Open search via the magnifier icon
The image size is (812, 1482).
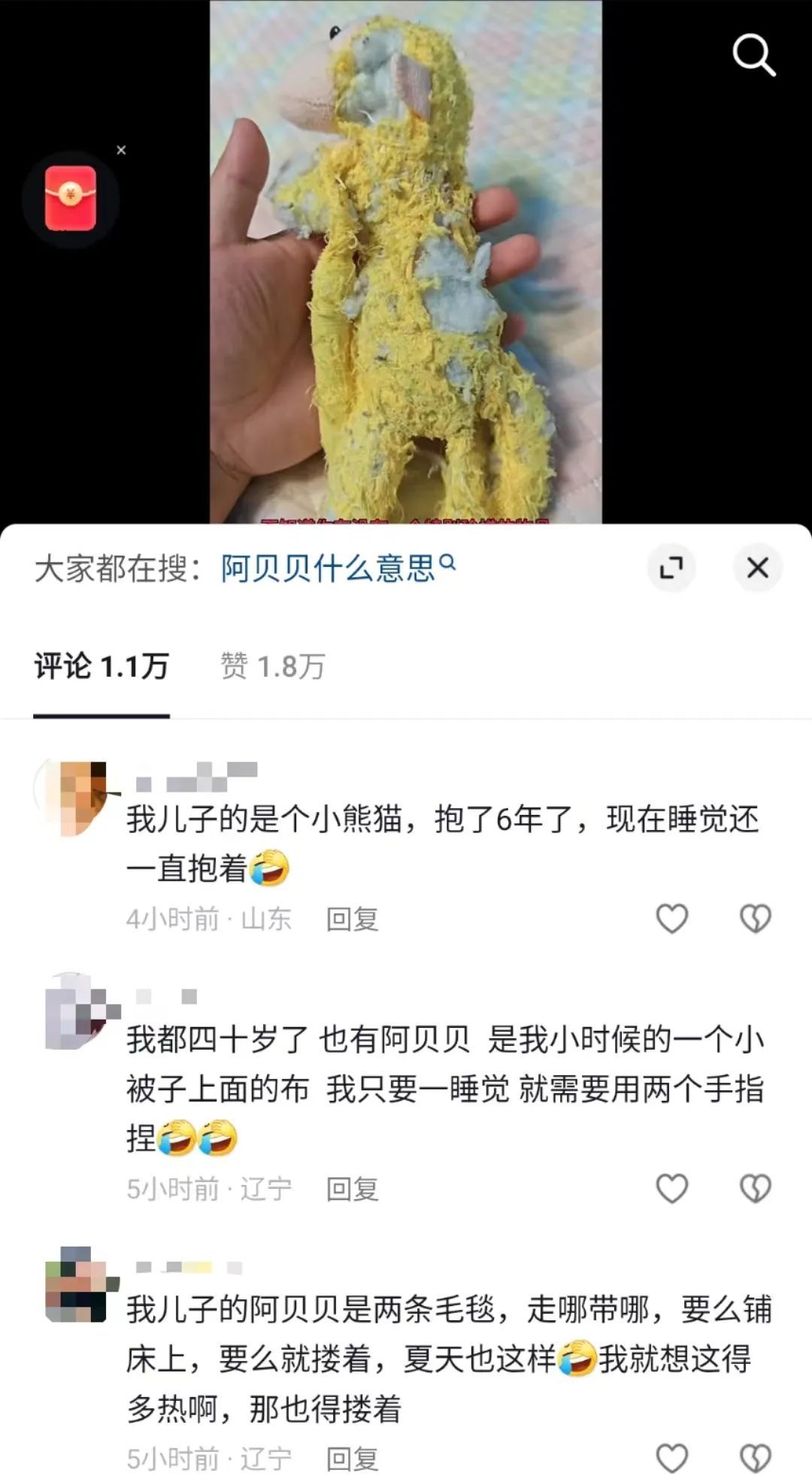pos(754,54)
